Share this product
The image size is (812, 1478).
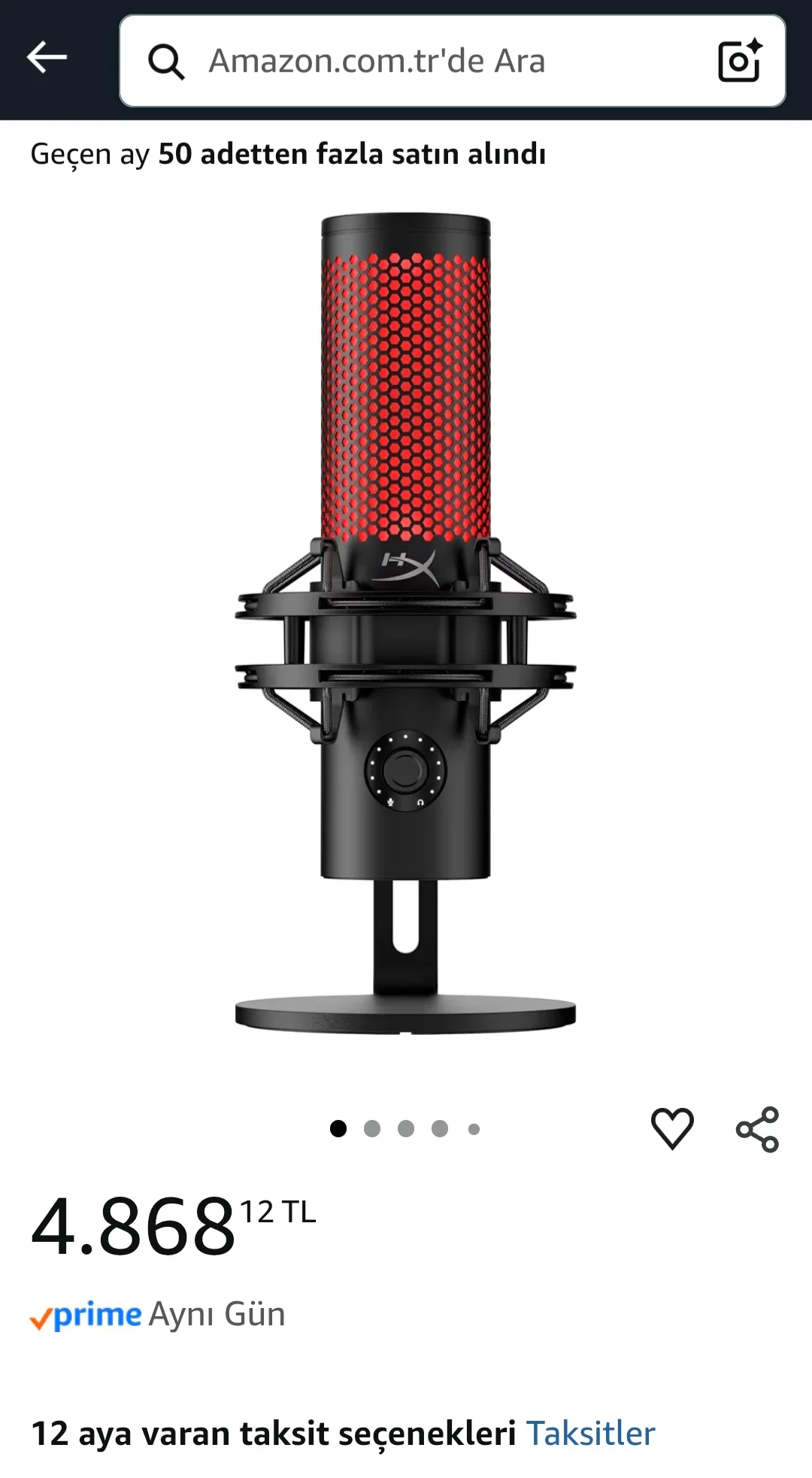click(757, 1129)
